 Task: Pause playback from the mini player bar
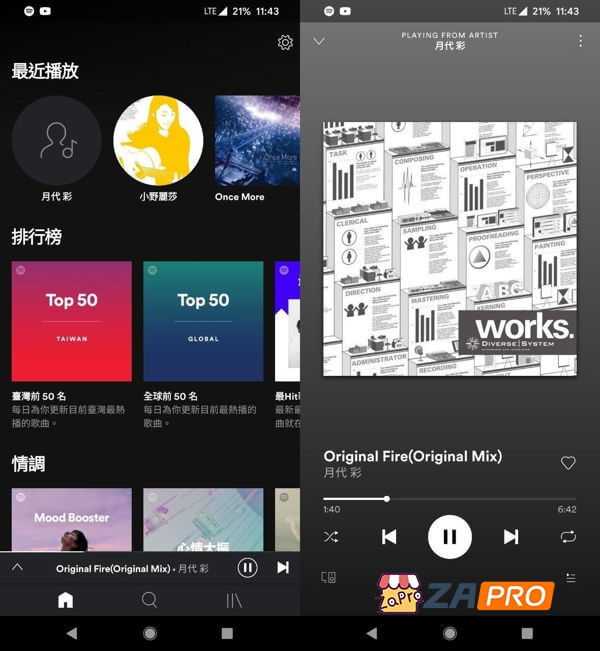click(x=247, y=567)
